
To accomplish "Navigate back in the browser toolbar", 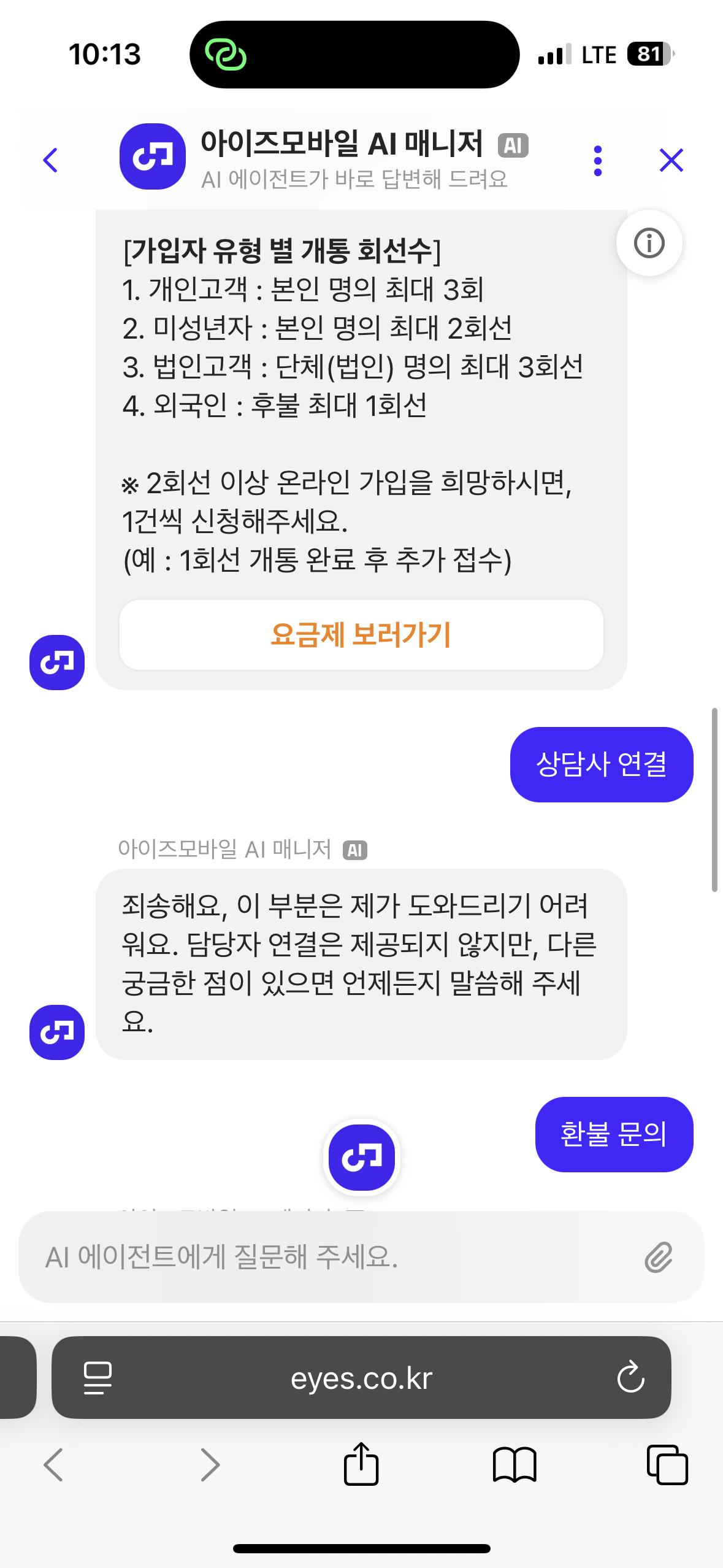I will click(x=54, y=1465).
